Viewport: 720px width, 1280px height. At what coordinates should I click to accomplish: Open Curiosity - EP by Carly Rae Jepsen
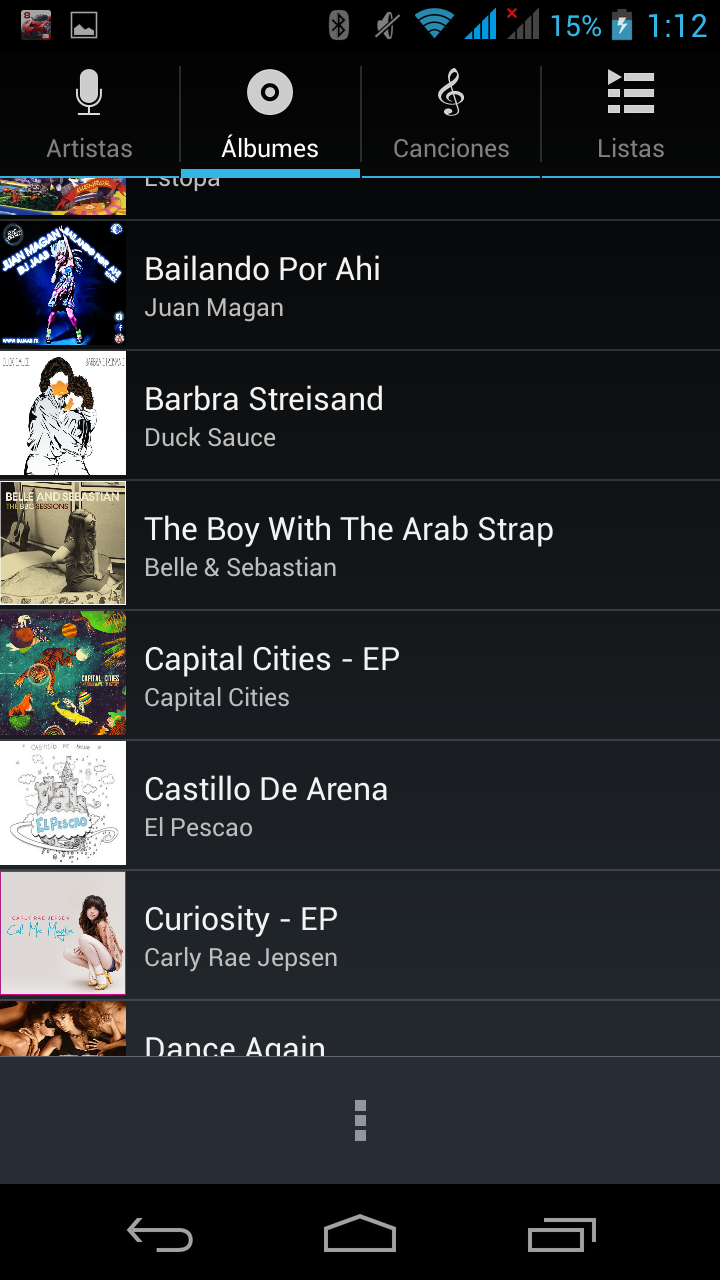pos(360,936)
